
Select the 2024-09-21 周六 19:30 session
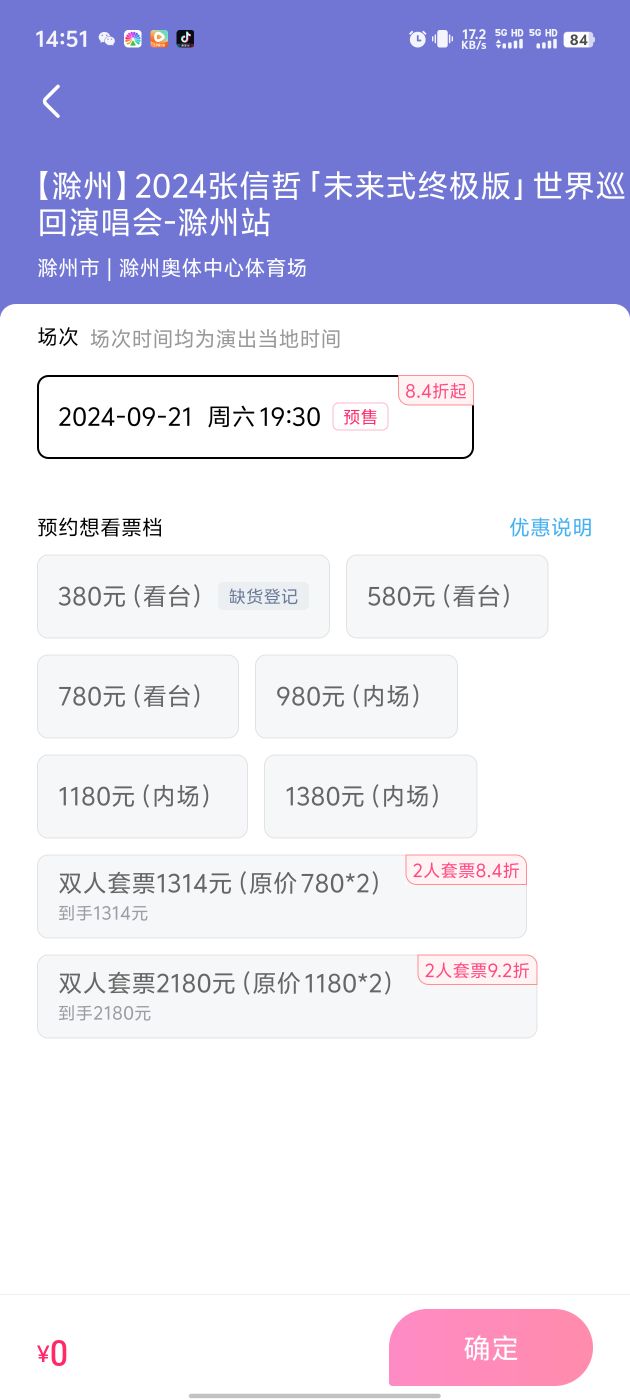coord(255,417)
